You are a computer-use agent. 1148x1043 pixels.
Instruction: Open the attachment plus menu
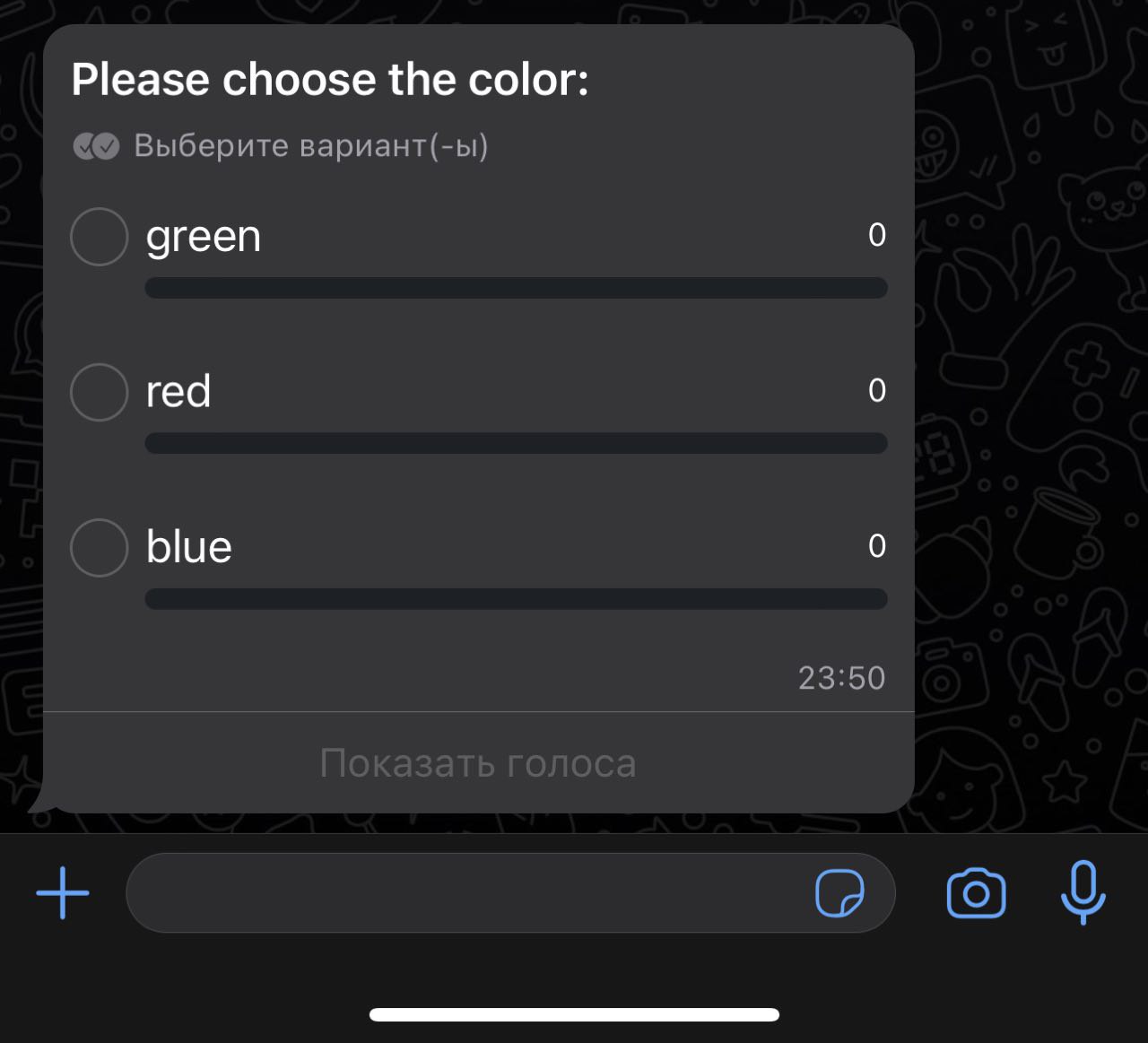pyautogui.click(x=63, y=893)
